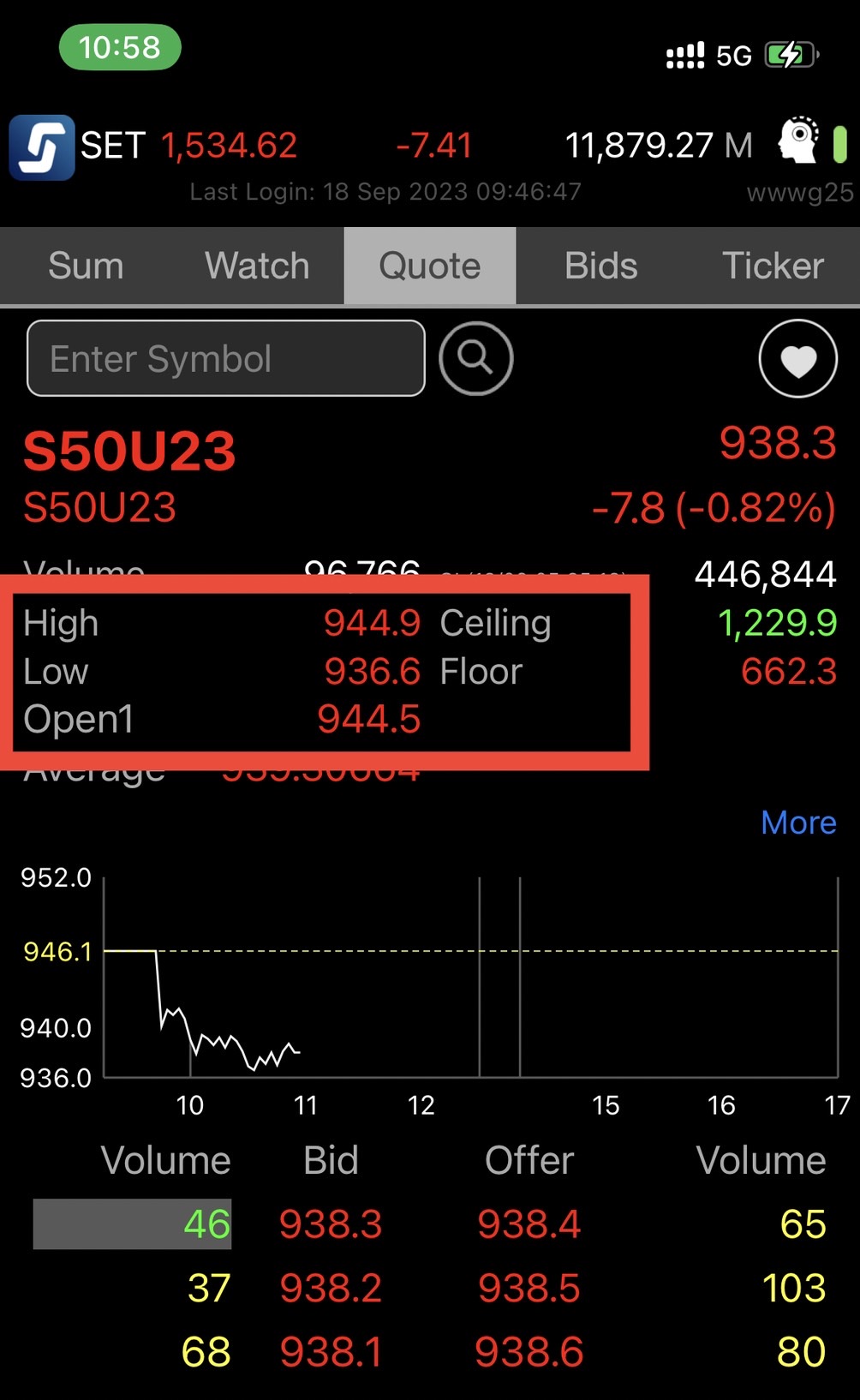Tap the head icon beside market value
Image resolution: width=860 pixels, height=1400 pixels.
click(x=798, y=141)
